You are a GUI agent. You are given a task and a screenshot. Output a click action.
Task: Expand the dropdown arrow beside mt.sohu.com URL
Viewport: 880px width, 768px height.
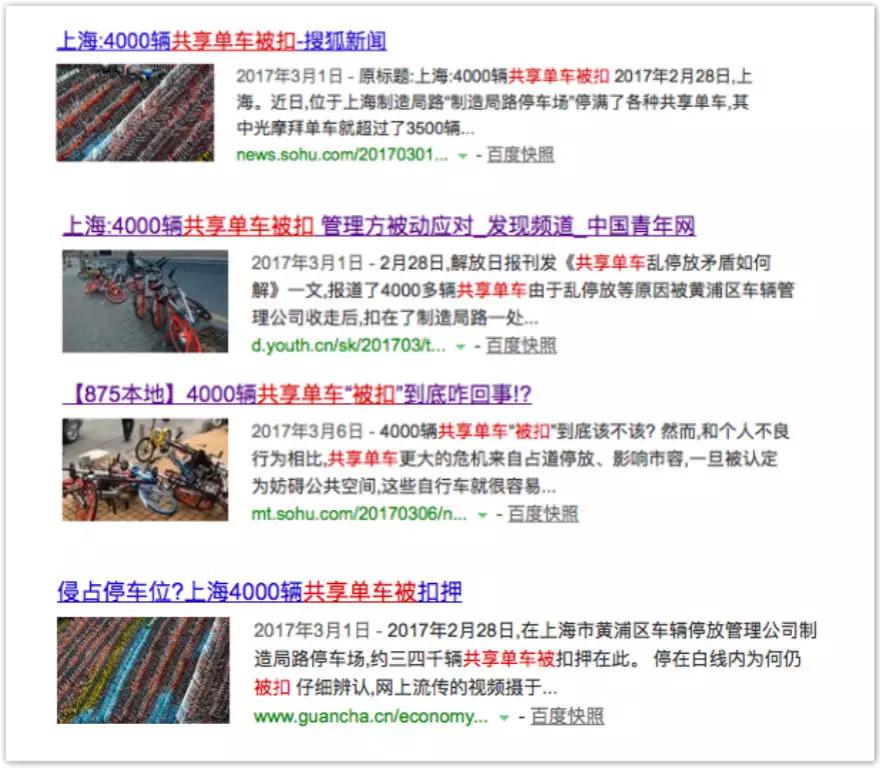482,515
